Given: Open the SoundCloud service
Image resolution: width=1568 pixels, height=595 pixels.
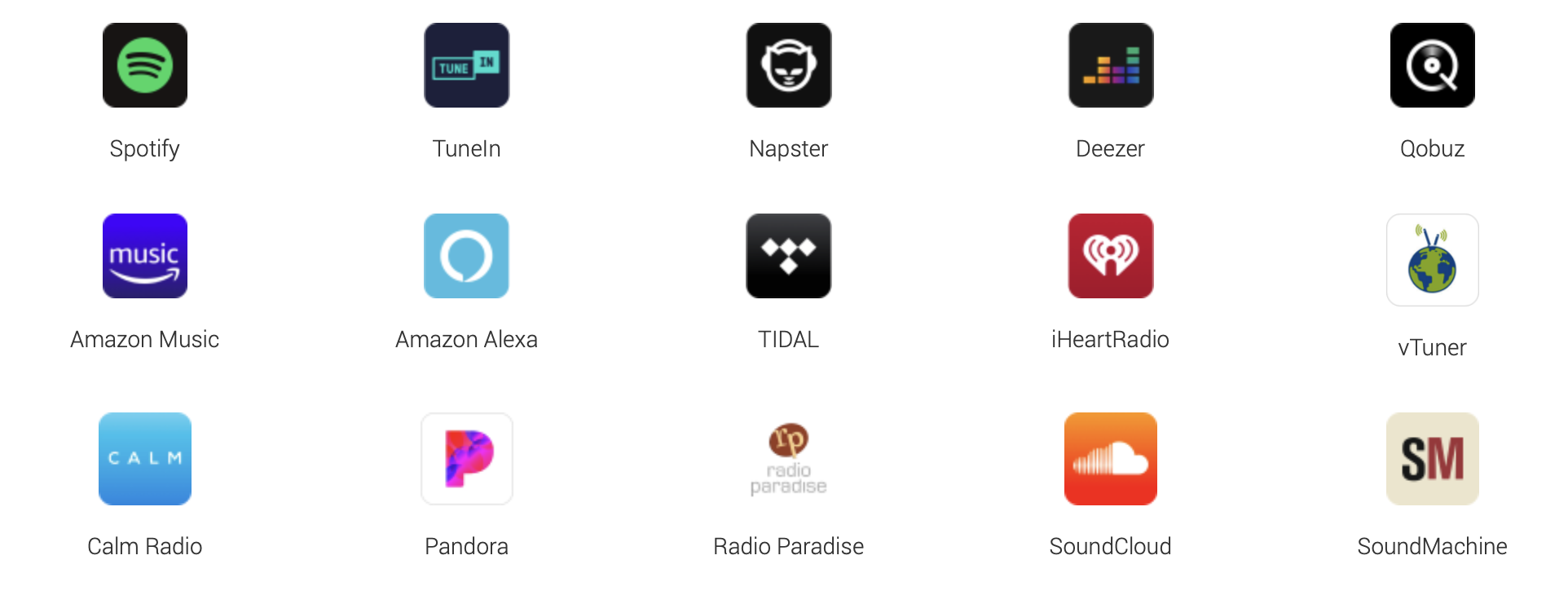Looking at the screenshot, I should tap(1111, 459).
